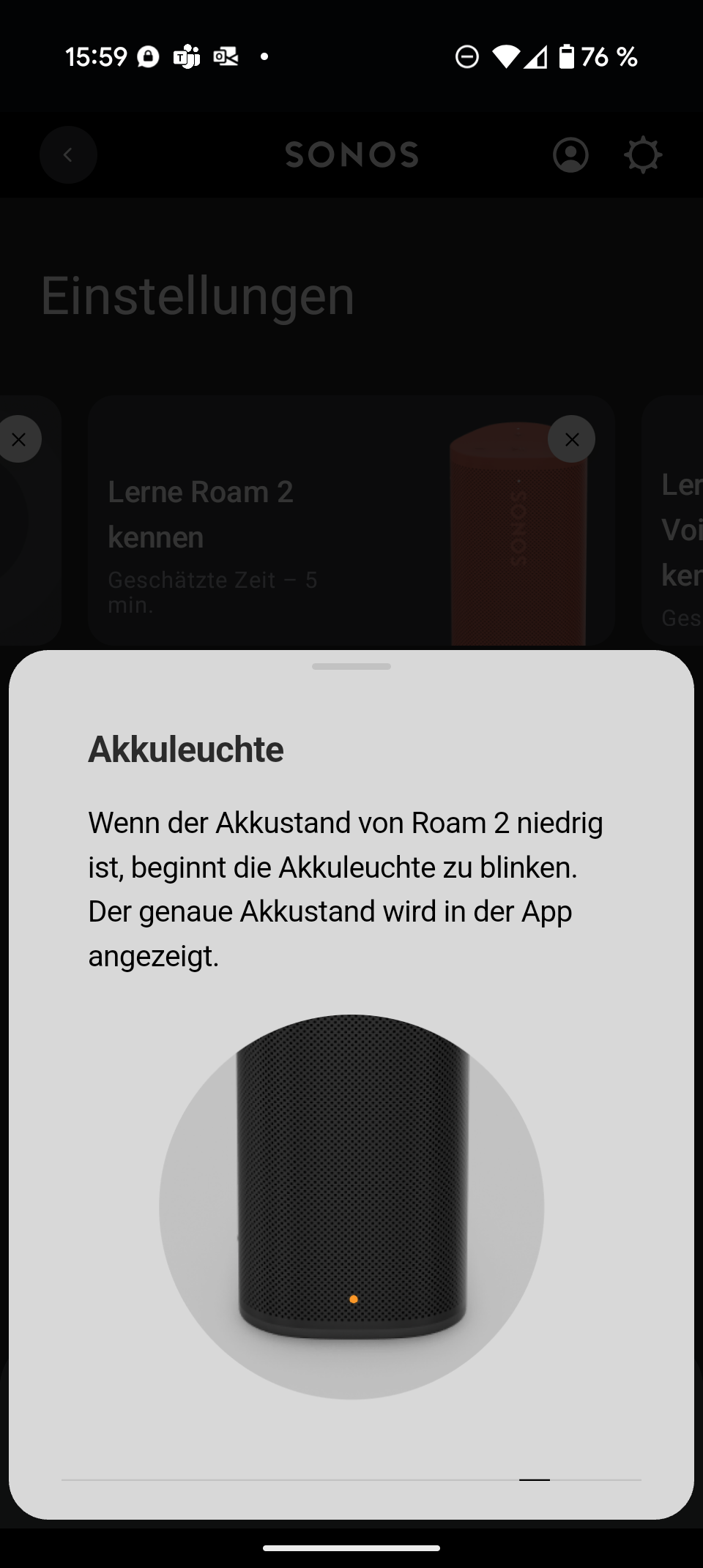The width and height of the screenshot is (703, 1568).
Task: Open the account profile icon
Action: pos(570,155)
